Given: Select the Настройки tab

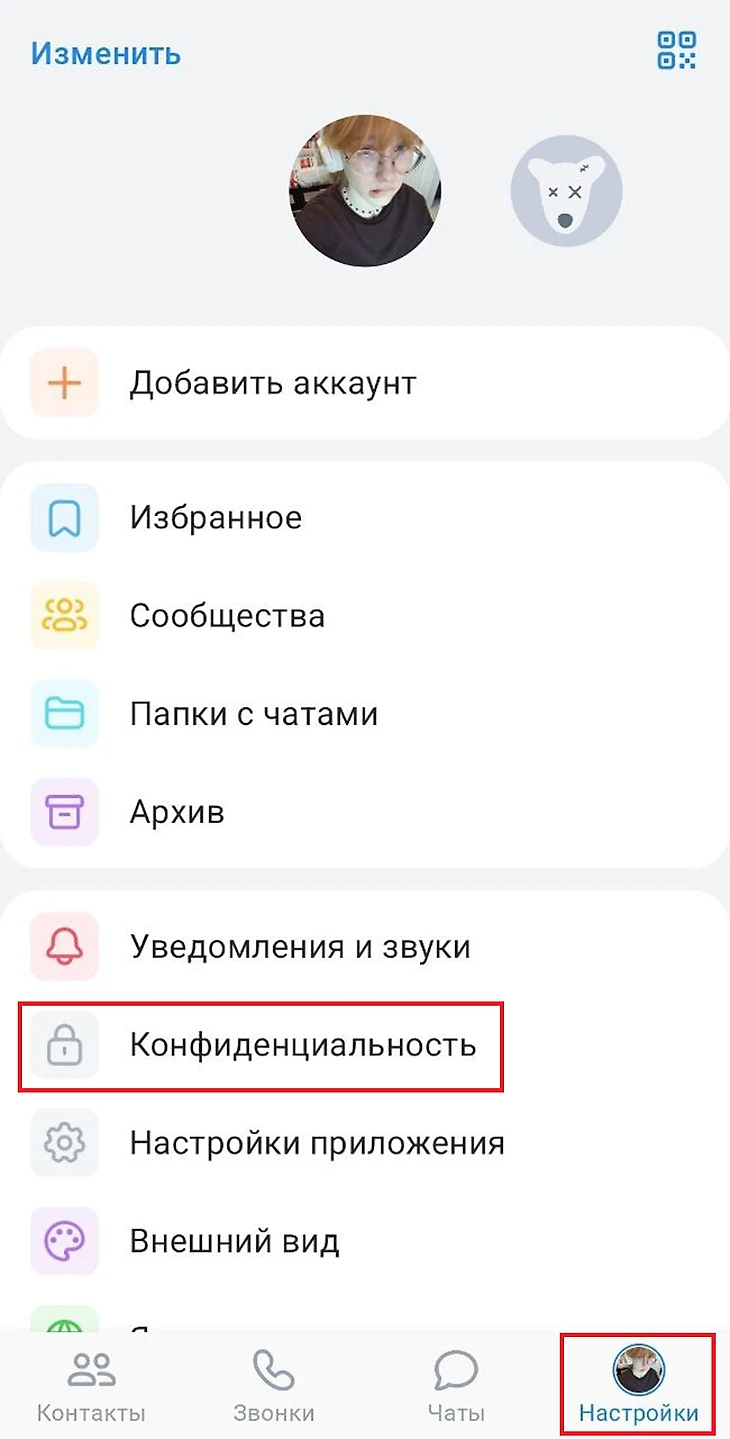Looking at the screenshot, I should tap(638, 1385).
